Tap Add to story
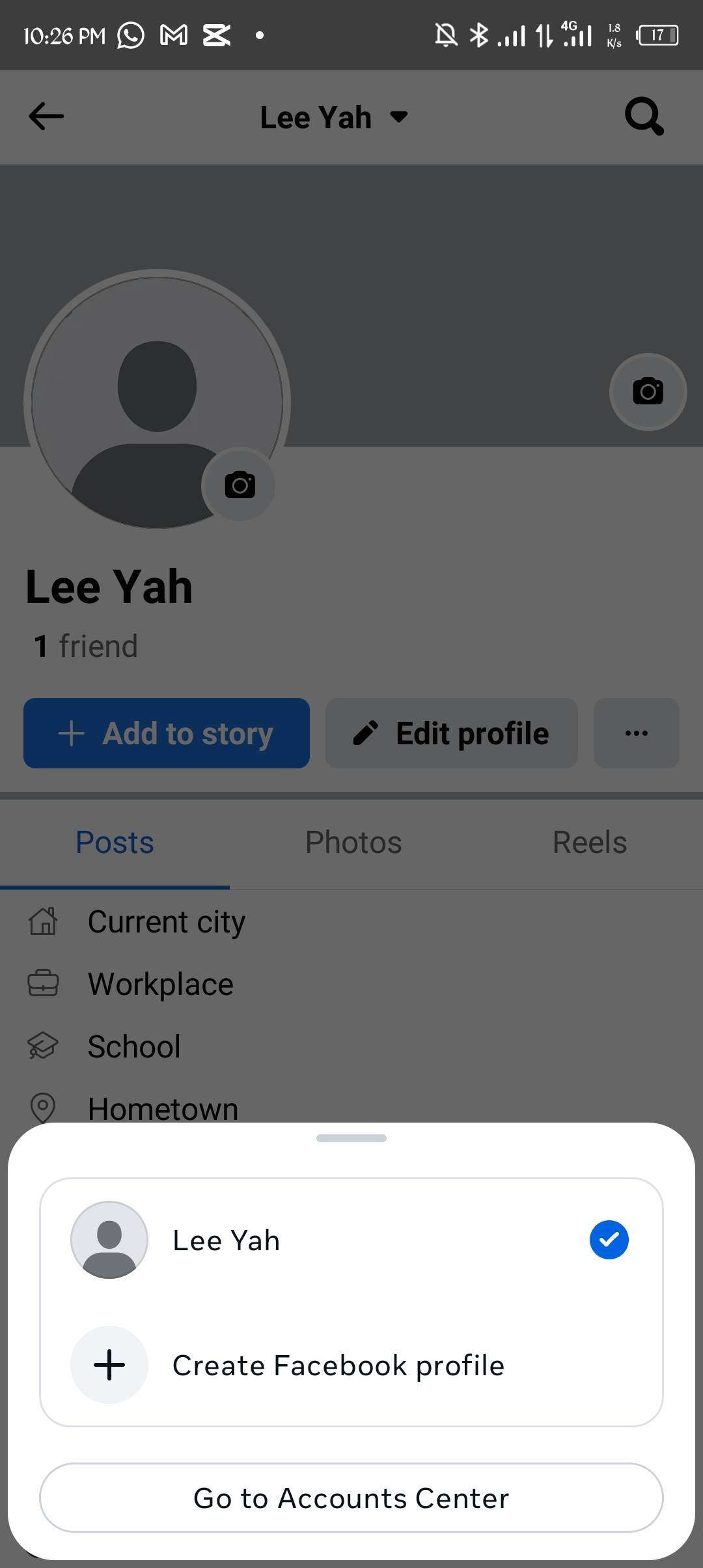 [167, 733]
